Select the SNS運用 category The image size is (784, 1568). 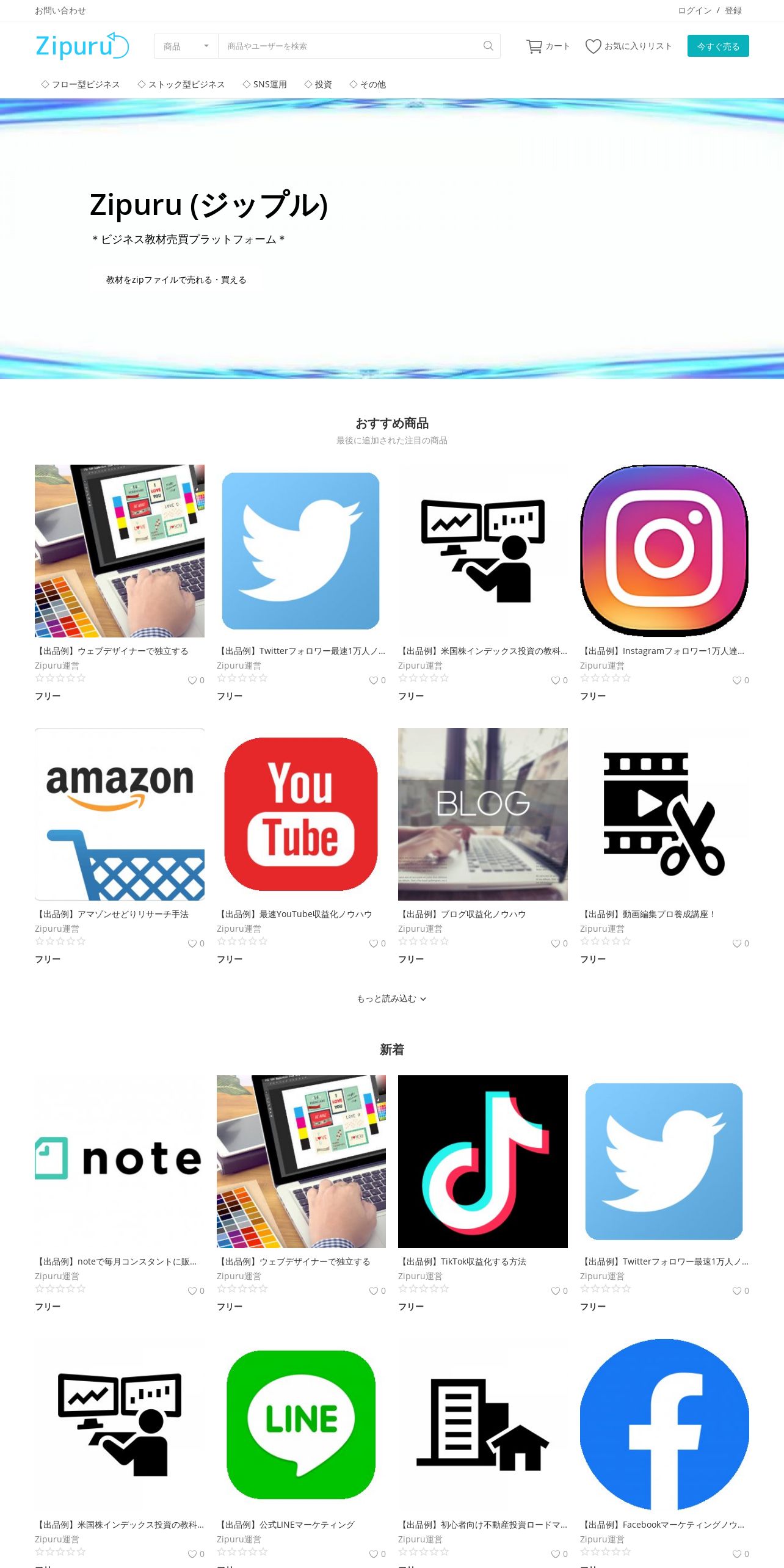coord(264,84)
